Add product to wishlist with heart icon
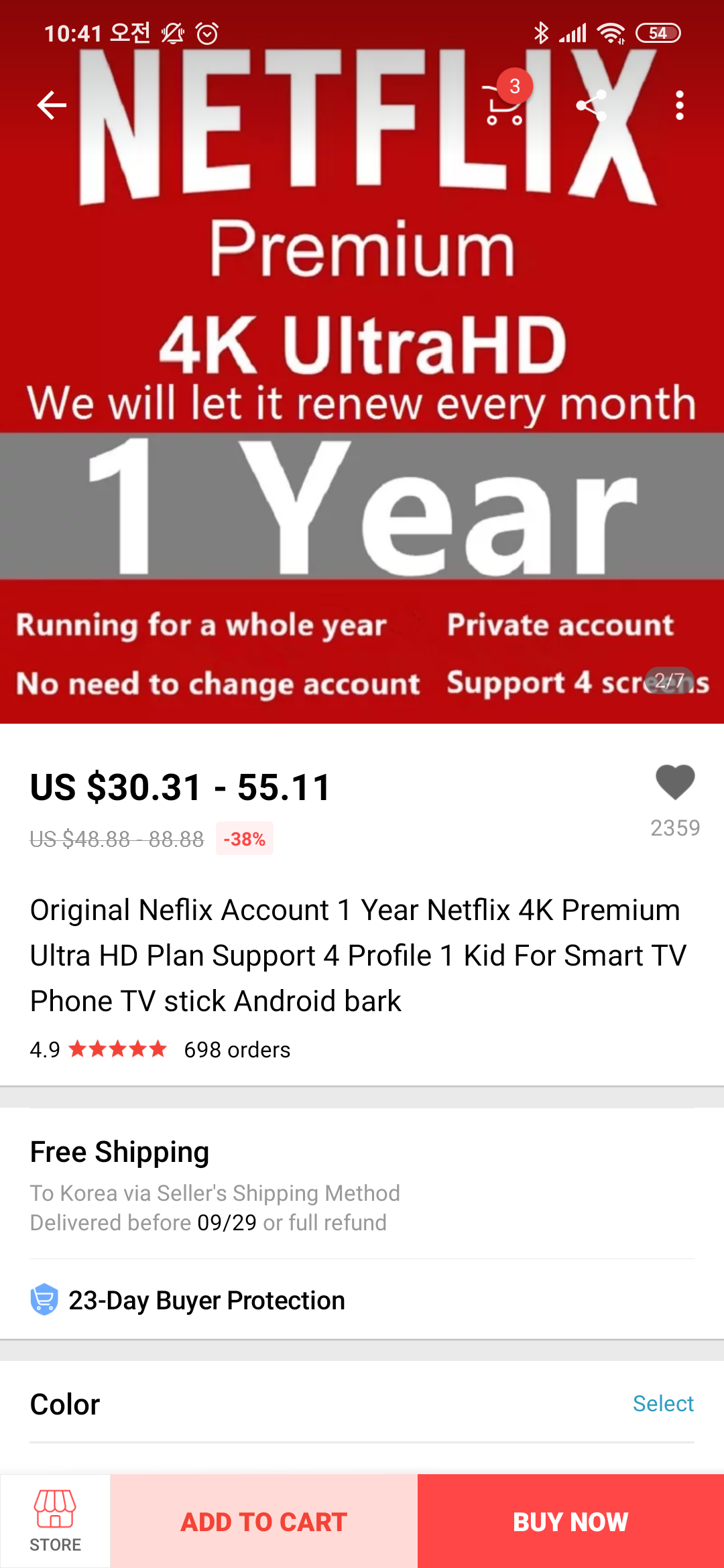The height and width of the screenshot is (1568, 724). coord(674,783)
